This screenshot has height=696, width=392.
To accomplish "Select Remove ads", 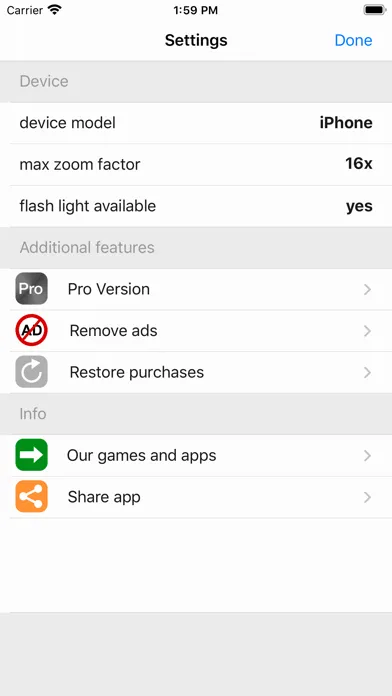I will (x=196, y=331).
